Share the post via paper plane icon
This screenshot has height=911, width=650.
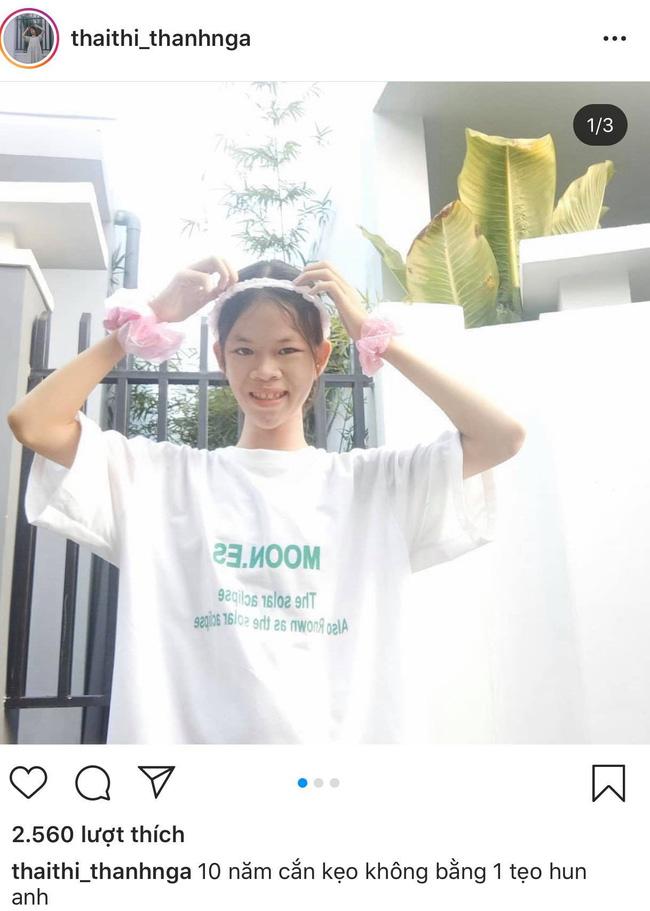pos(156,782)
